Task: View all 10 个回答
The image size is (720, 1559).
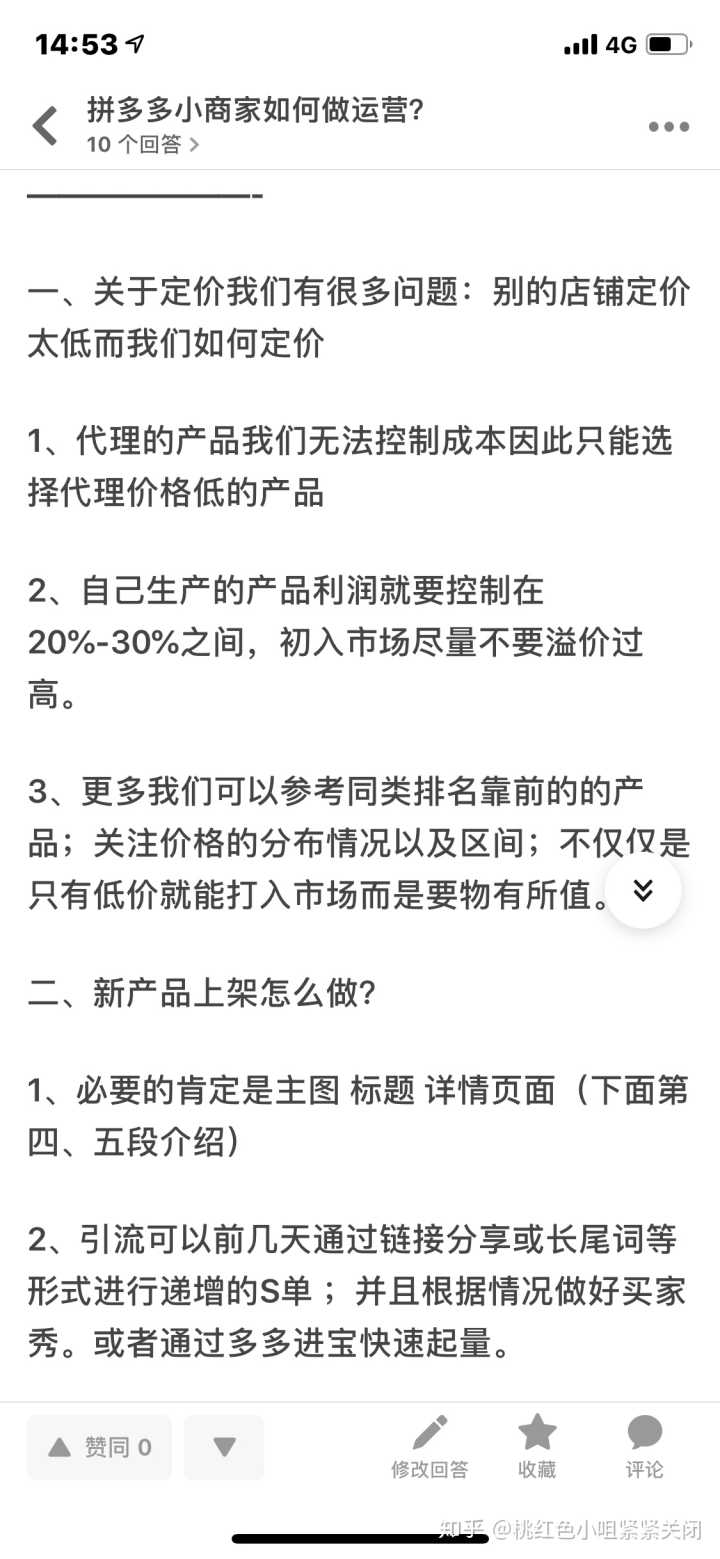Action: 143,145
